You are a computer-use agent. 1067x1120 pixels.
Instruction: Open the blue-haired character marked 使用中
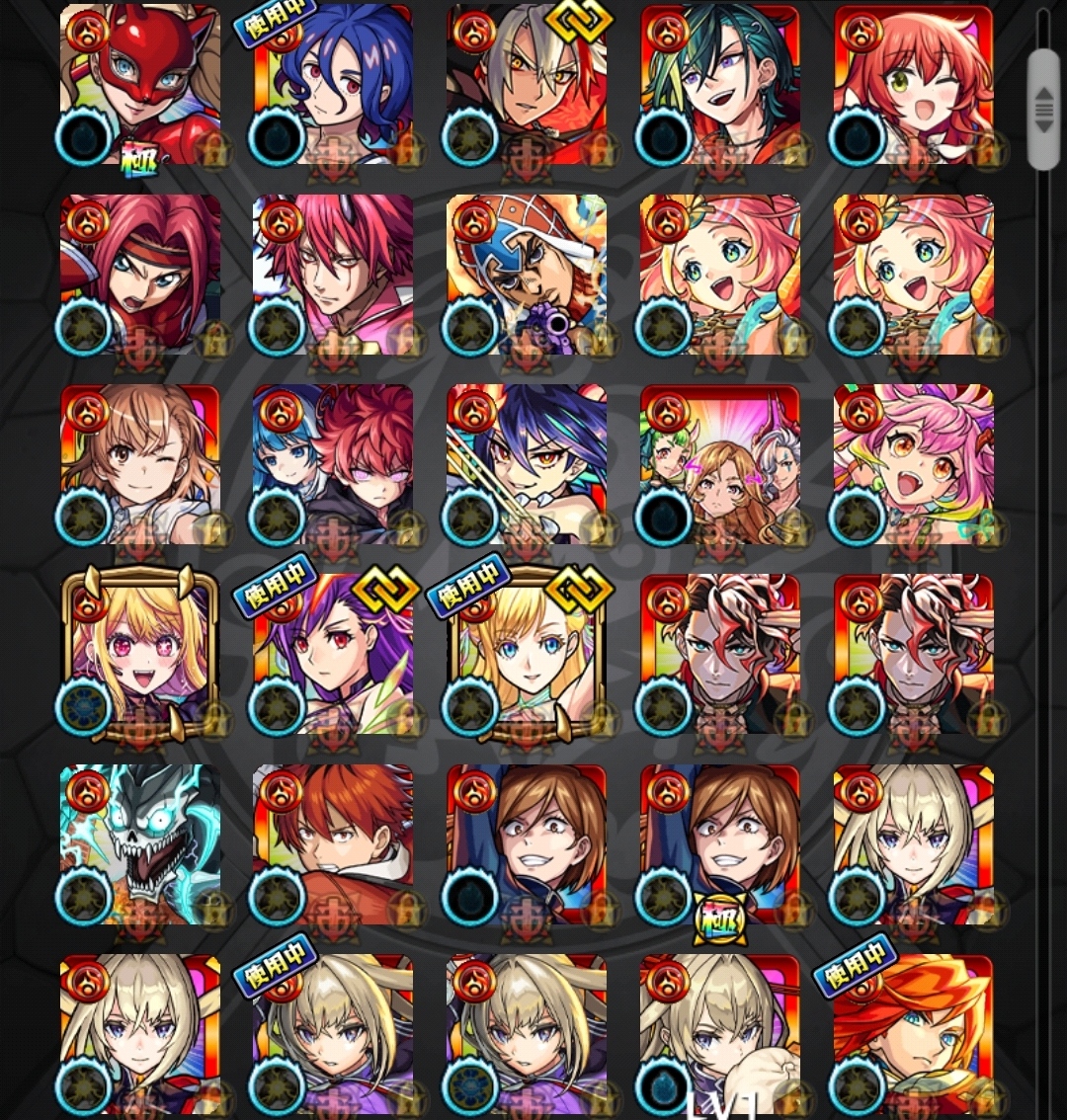point(334,85)
